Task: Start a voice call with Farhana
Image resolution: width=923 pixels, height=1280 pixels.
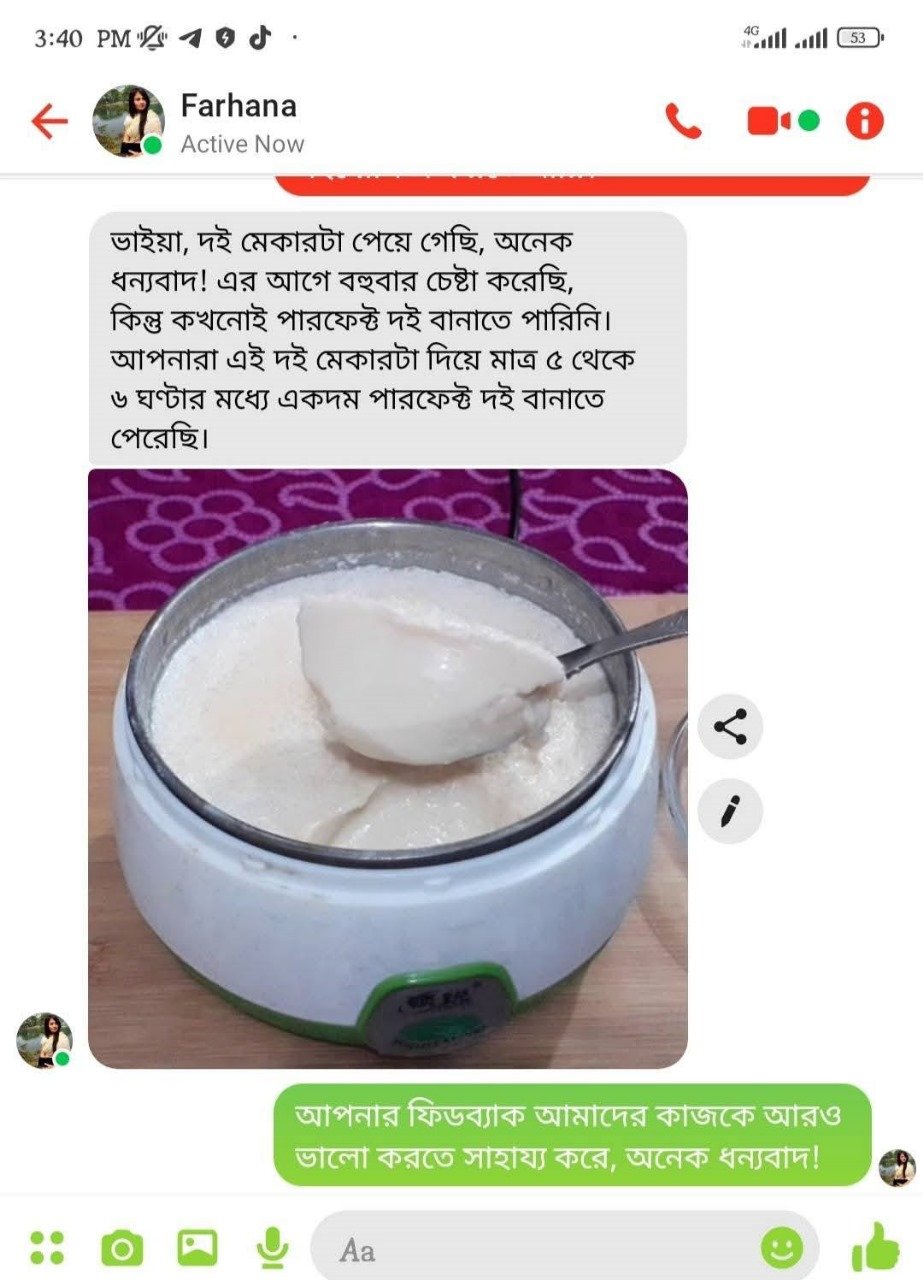Action: (684, 122)
